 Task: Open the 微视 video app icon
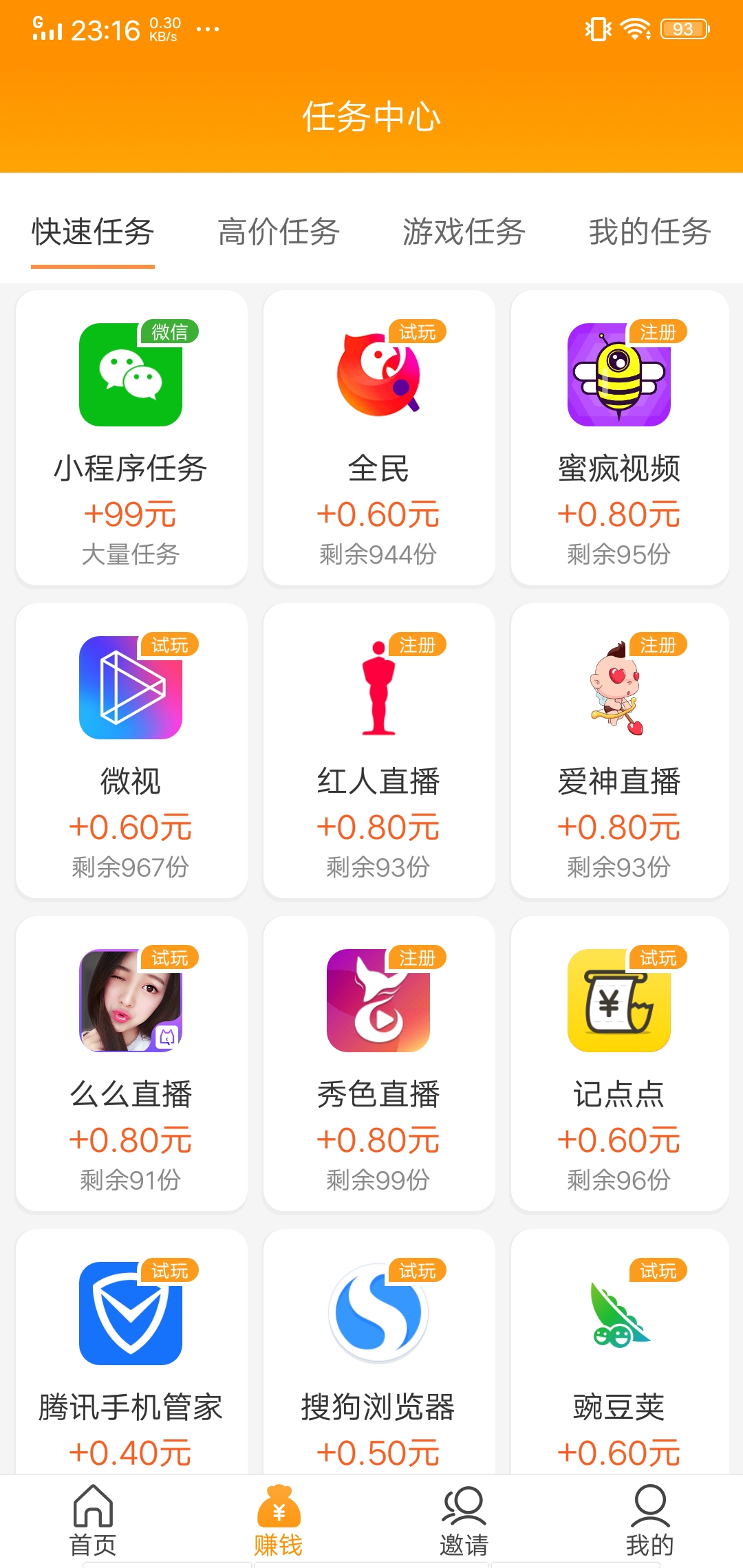pyautogui.click(x=131, y=688)
